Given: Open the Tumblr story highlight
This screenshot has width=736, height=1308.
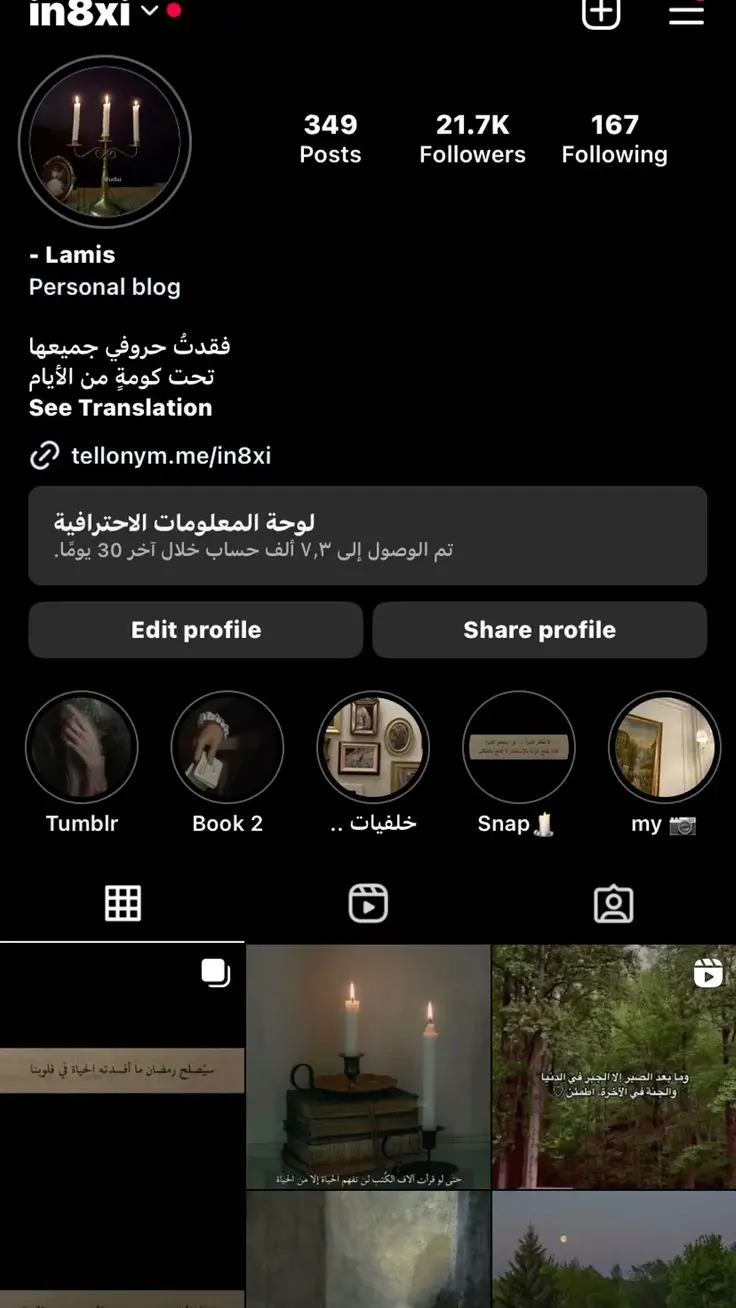Looking at the screenshot, I should (x=81, y=746).
